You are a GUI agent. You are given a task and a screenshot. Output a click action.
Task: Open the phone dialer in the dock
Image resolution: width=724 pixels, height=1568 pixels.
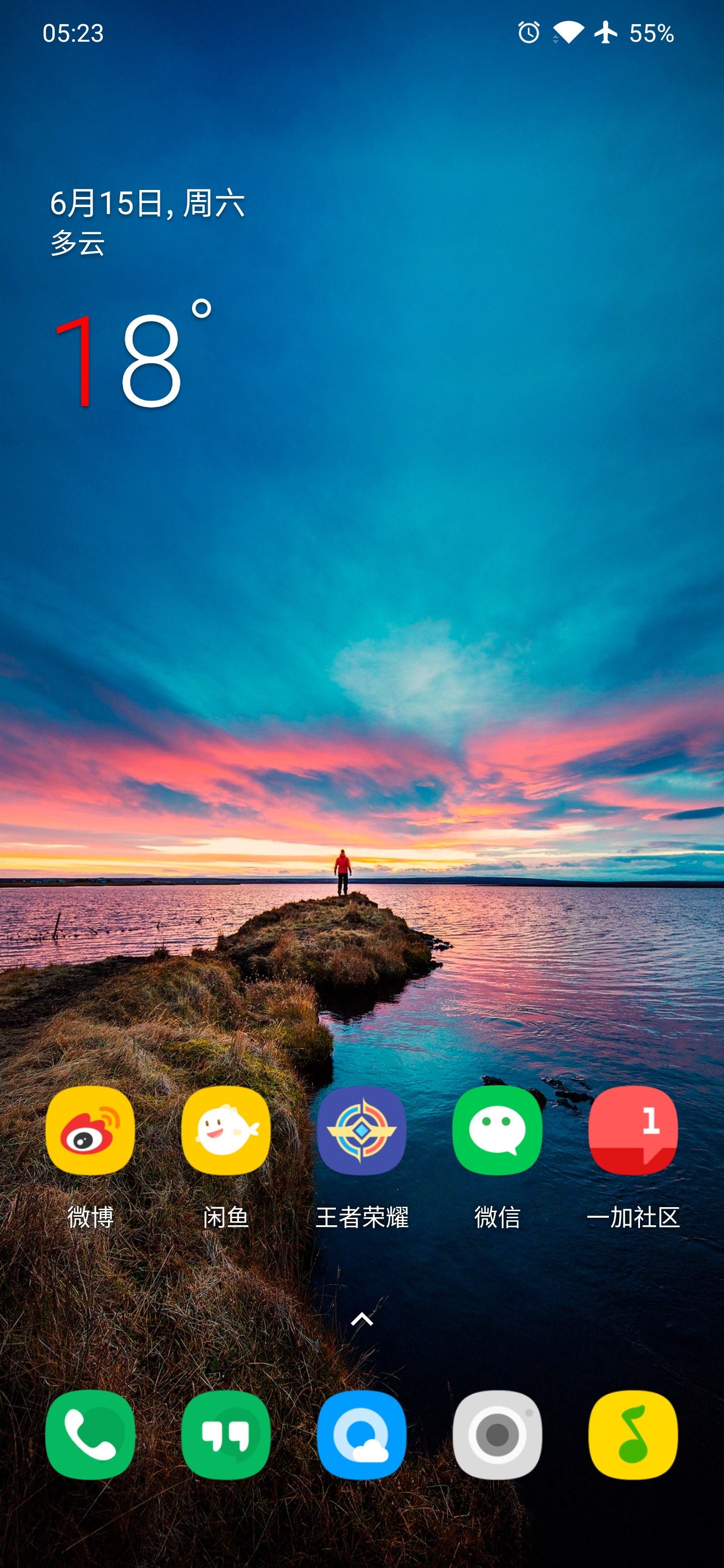[90, 1435]
